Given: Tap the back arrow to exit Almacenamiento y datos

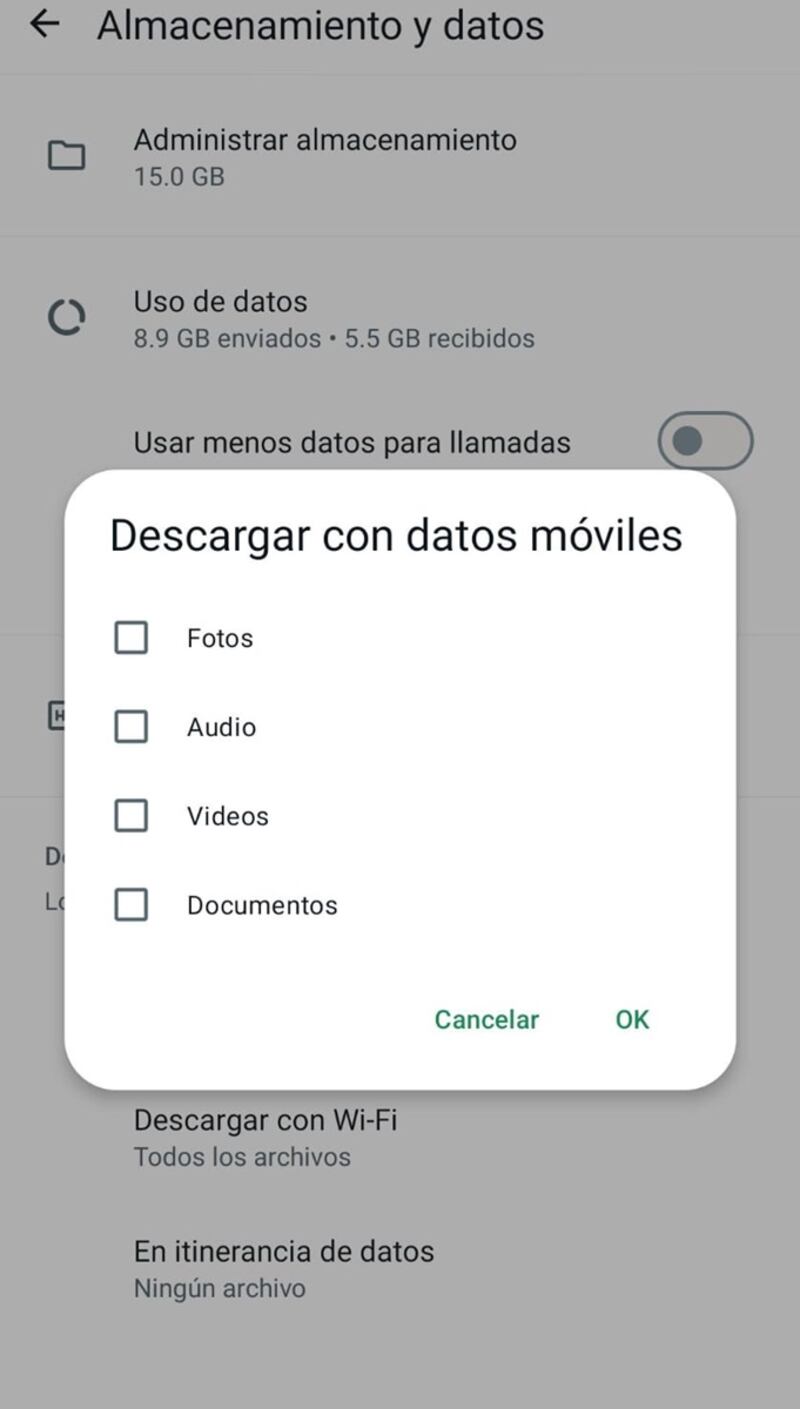Looking at the screenshot, I should coord(44,24).
